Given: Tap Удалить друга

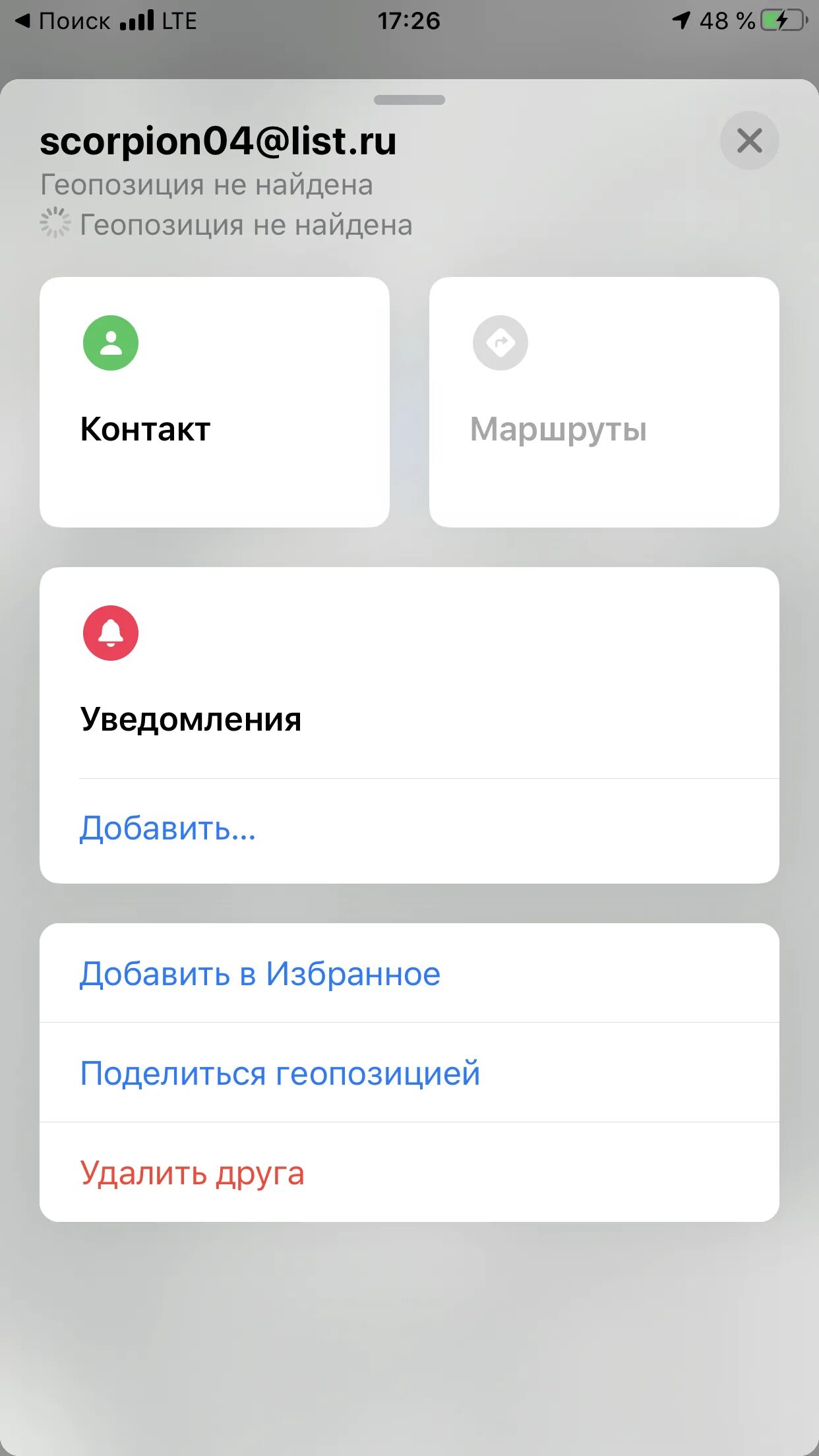Looking at the screenshot, I should coord(192,1173).
